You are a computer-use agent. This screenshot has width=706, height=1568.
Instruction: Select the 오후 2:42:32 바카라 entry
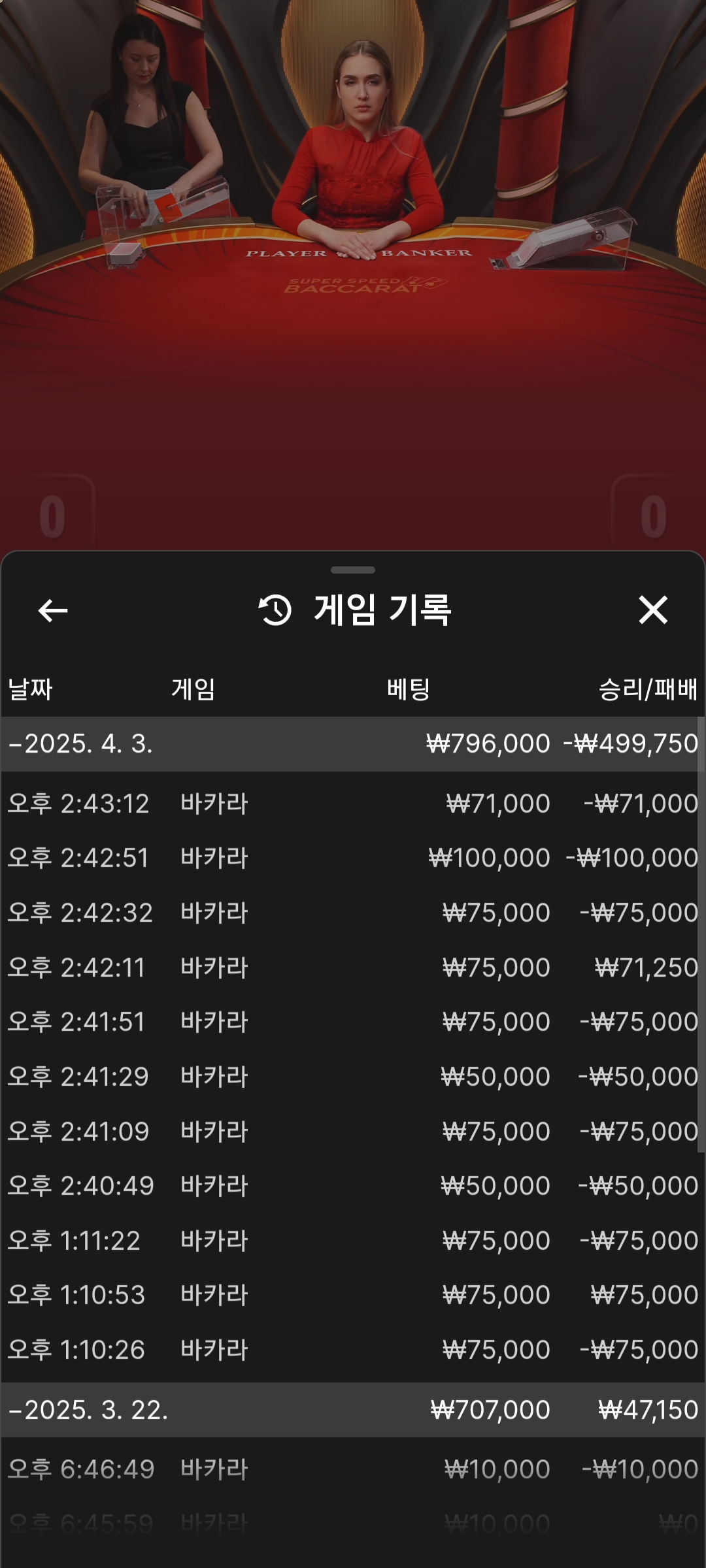[x=353, y=913]
